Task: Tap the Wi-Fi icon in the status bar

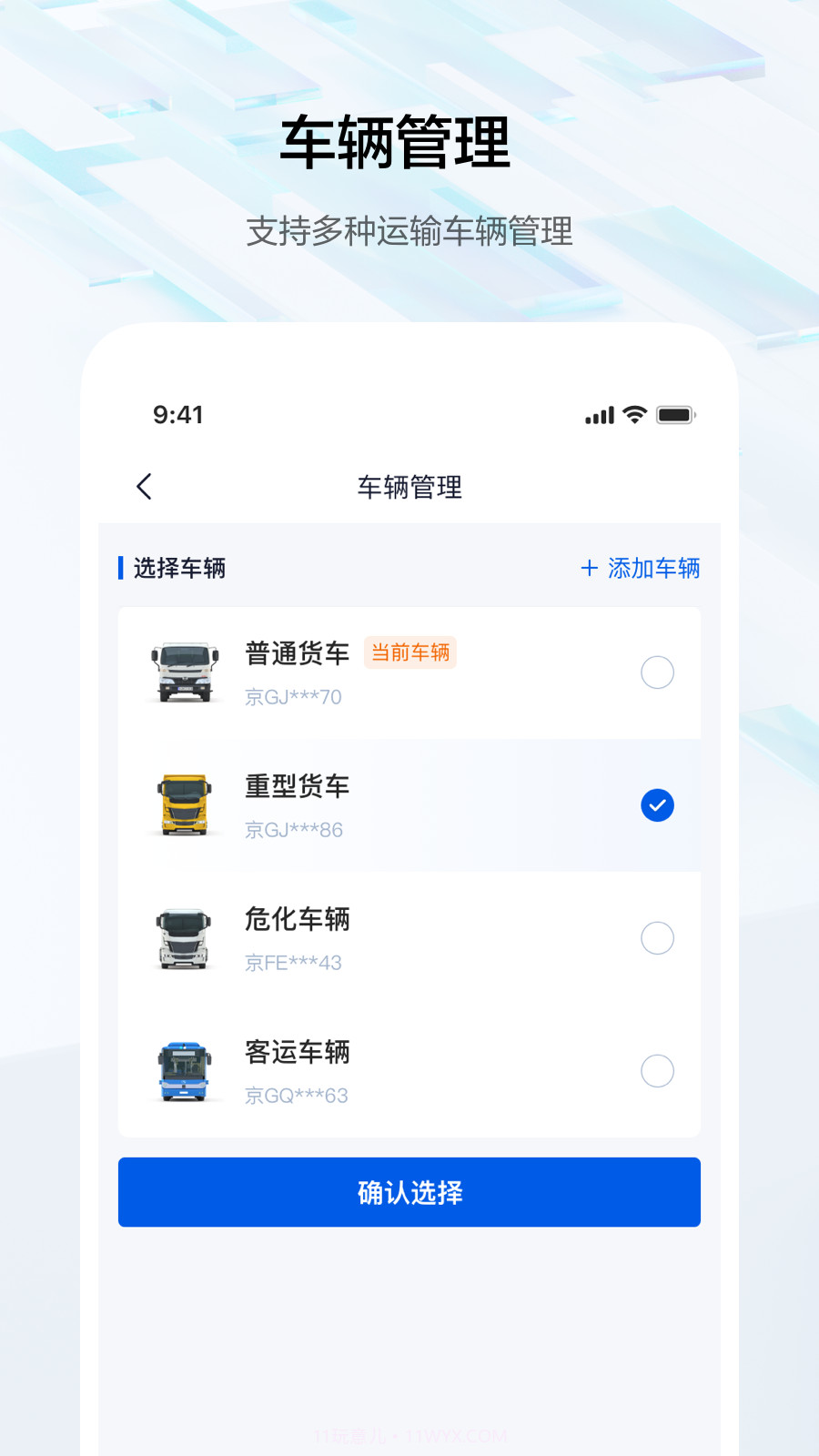Action: point(633,414)
